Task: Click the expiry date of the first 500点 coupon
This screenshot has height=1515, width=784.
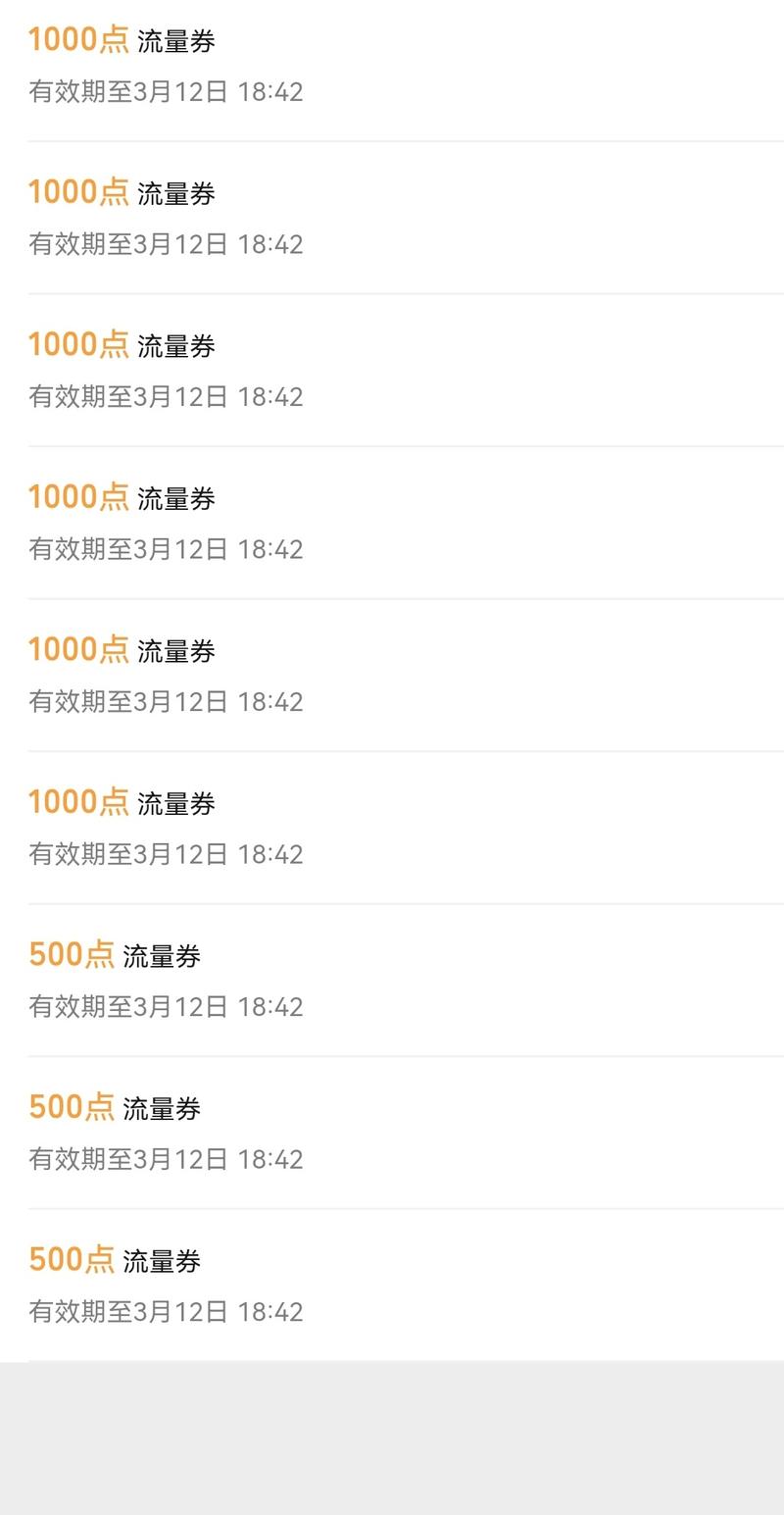Action: point(167,1005)
